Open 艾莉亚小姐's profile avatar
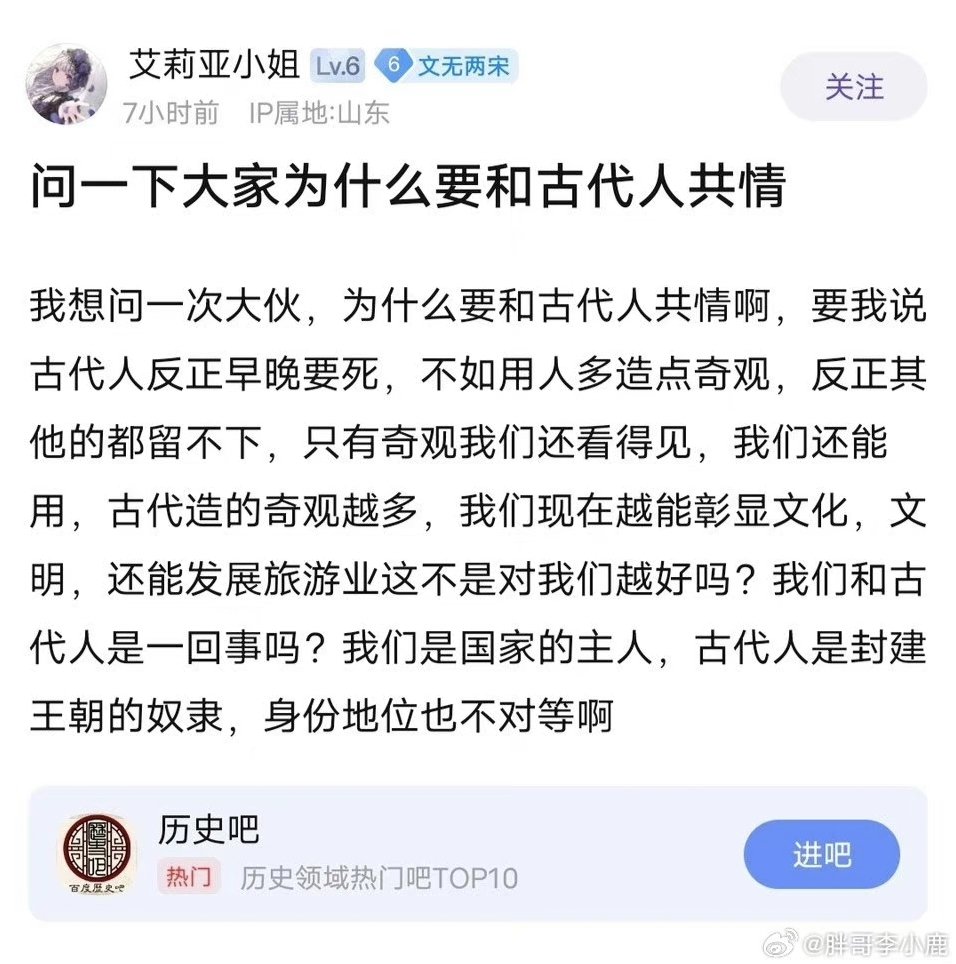Image resolution: width=956 pixels, height=964 pixels. tap(67, 84)
